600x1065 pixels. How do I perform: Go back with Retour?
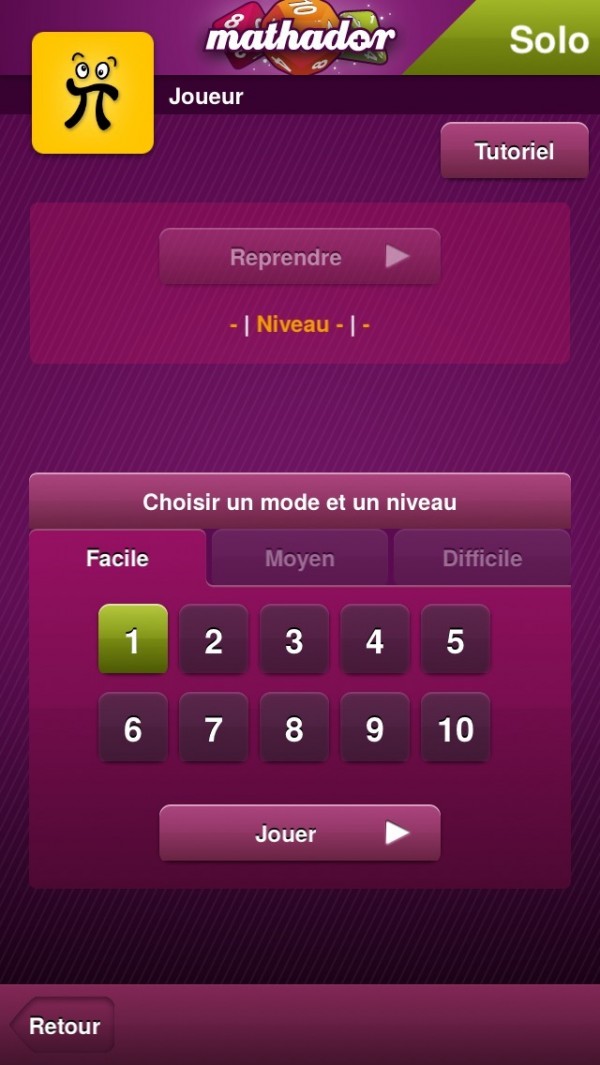[x=63, y=1025]
